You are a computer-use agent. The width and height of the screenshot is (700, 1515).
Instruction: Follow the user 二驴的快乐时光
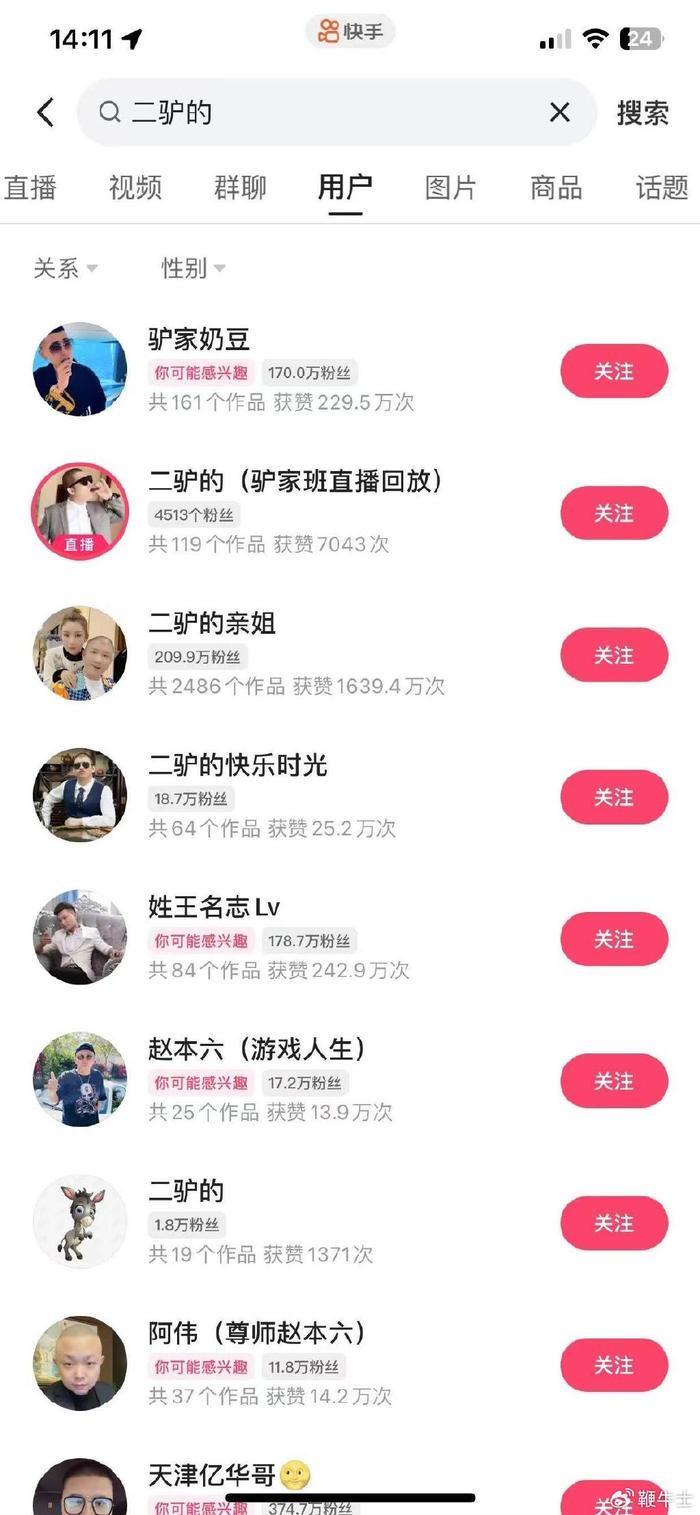pyautogui.click(x=613, y=798)
